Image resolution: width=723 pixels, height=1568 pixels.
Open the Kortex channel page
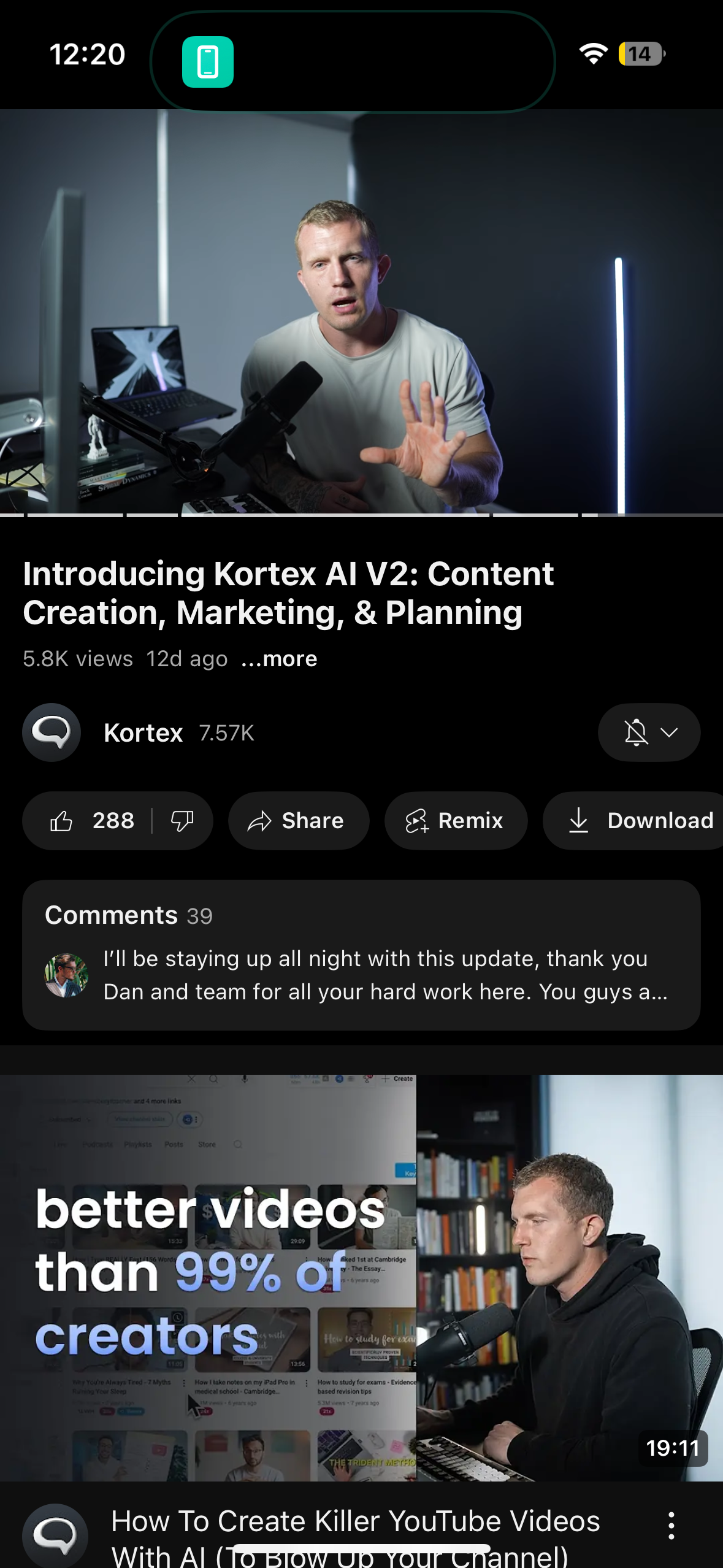pos(143,733)
